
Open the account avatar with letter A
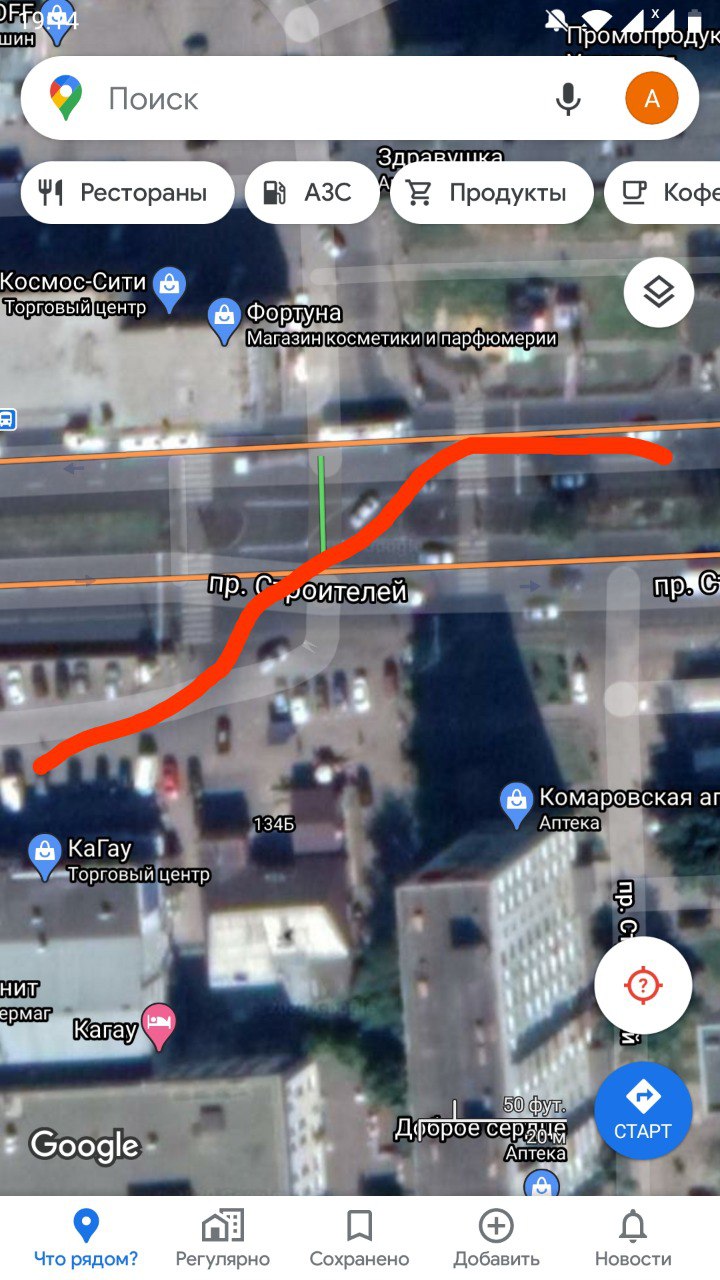pyautogui.click(x=652, y=98)
